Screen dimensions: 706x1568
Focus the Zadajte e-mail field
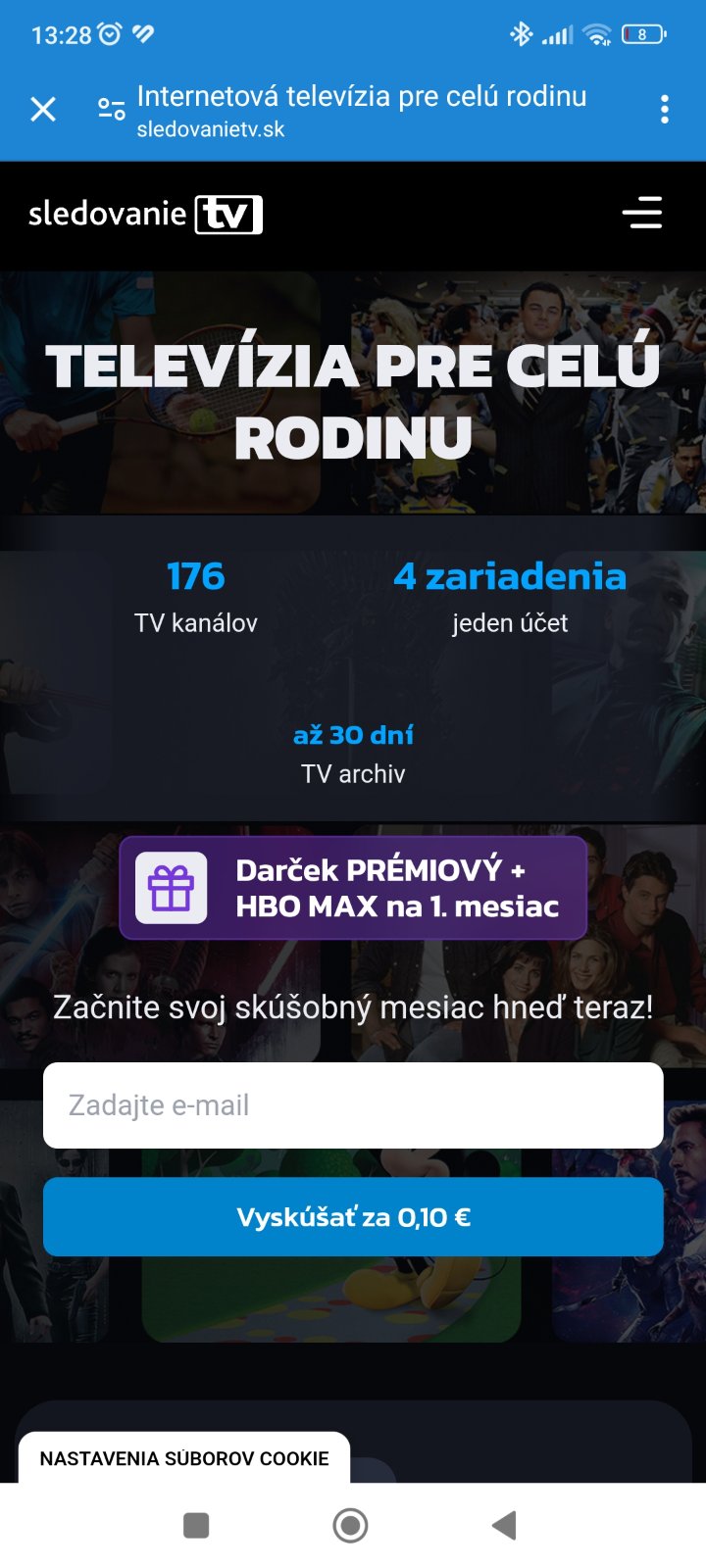[353, 1104]
